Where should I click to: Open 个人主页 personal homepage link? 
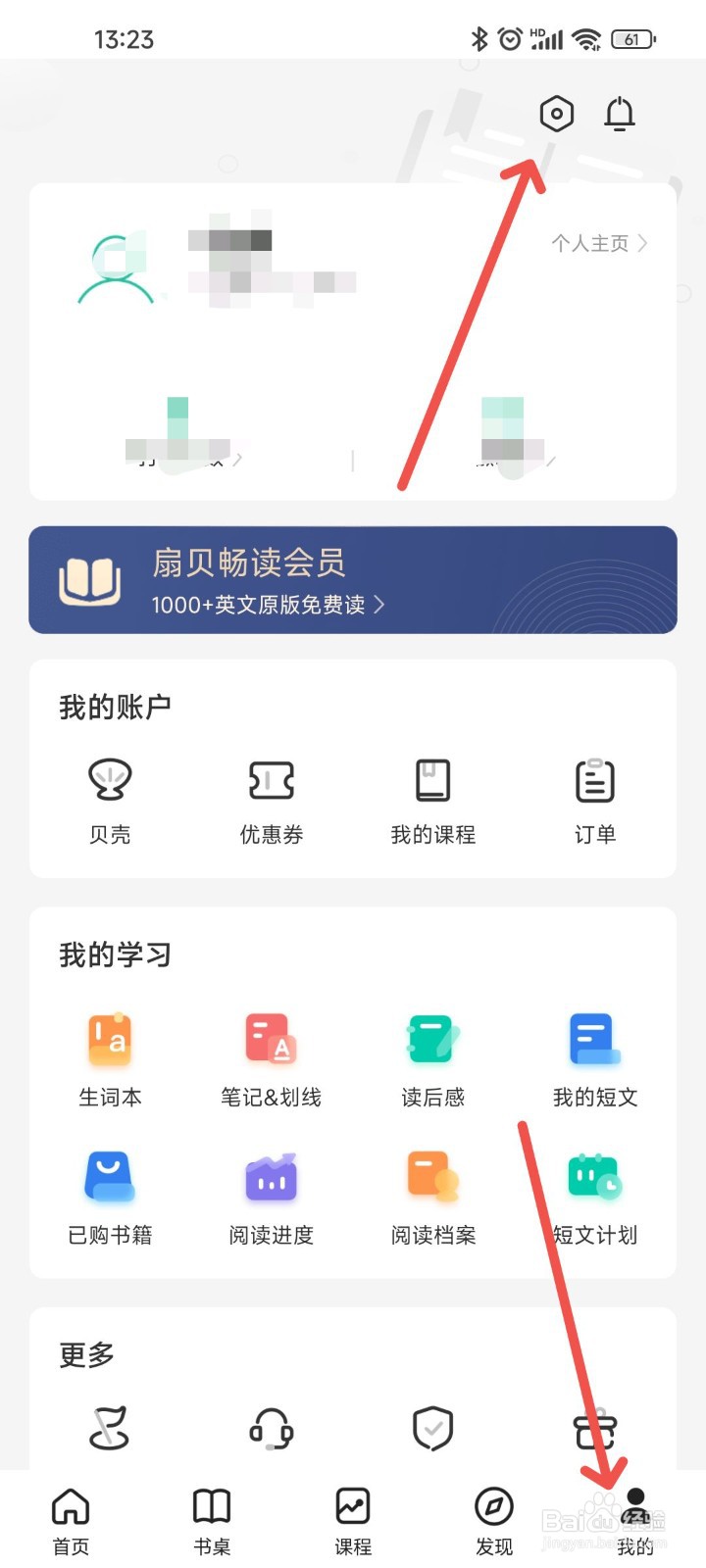point(596,243)
